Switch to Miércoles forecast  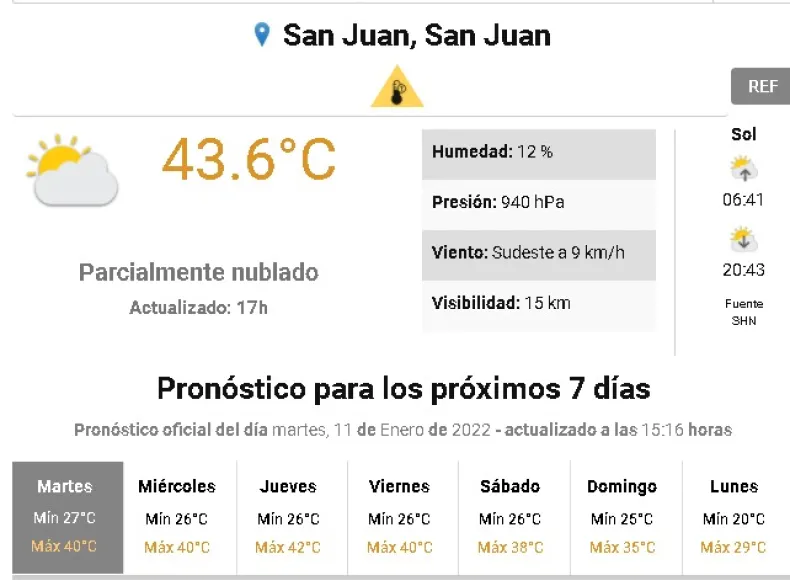coord(177,516)
